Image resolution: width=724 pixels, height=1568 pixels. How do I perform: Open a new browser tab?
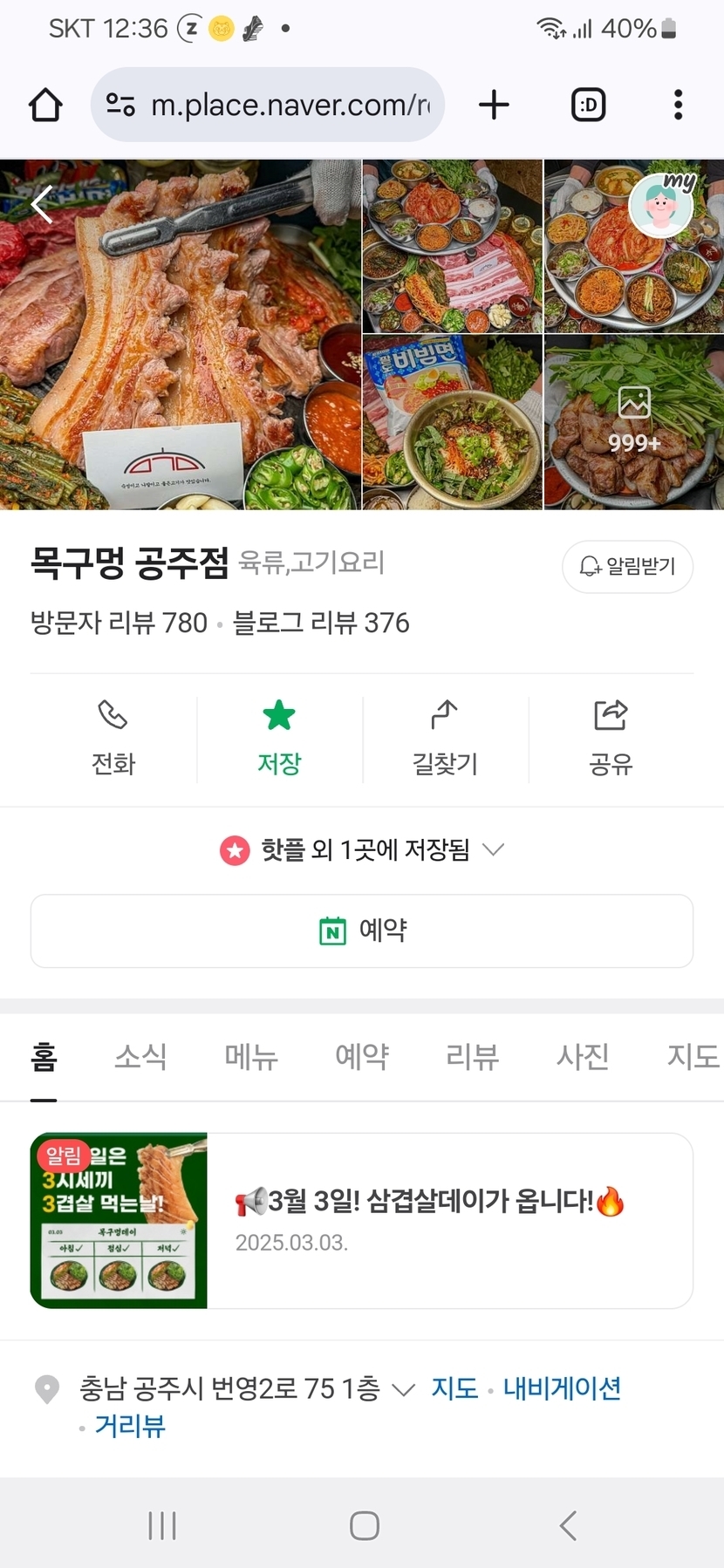tap(494, 106)
